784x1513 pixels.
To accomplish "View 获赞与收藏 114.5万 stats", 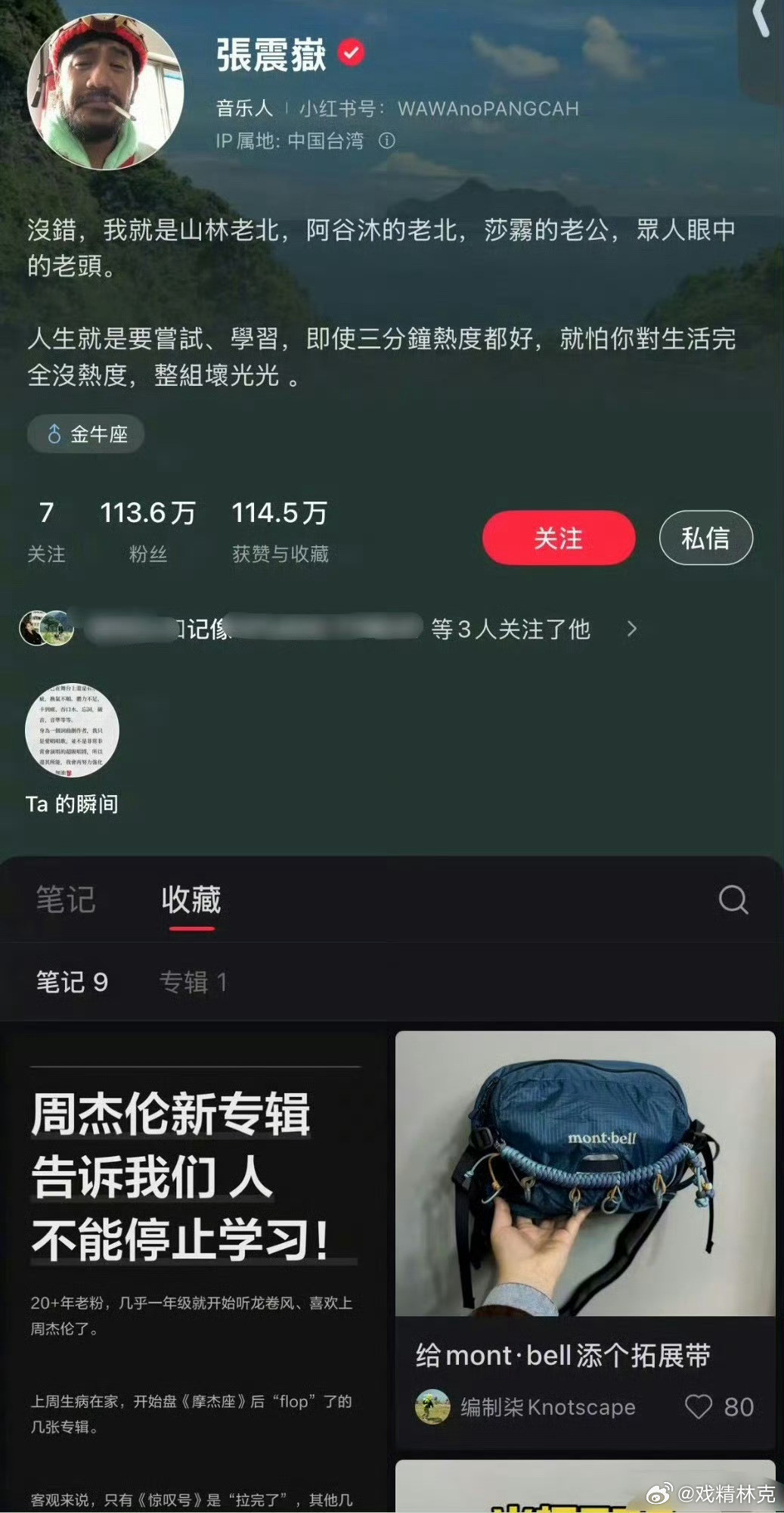I will pyautogui.click(x=280, y=530).
